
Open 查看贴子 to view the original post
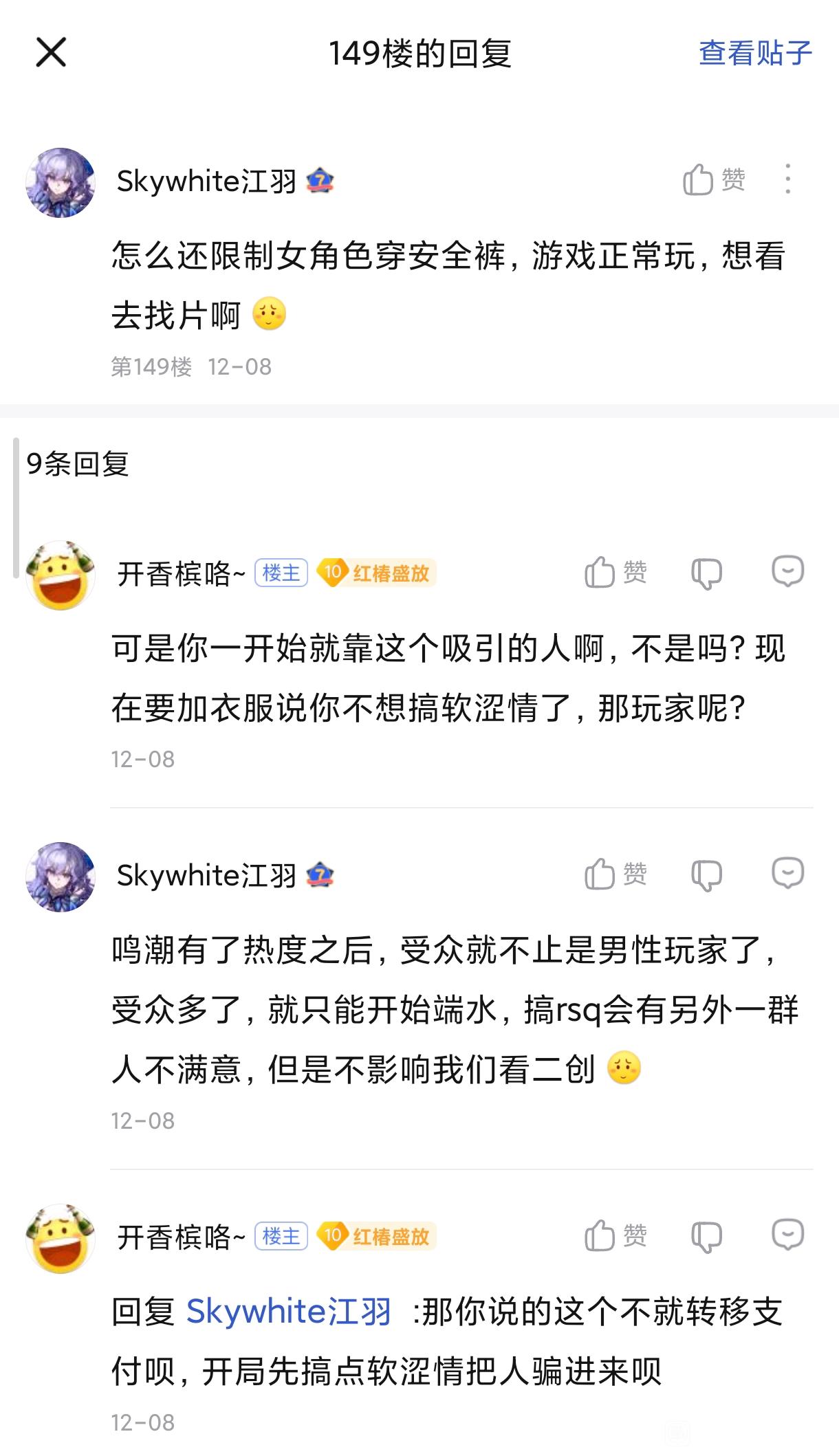point(755,53)
